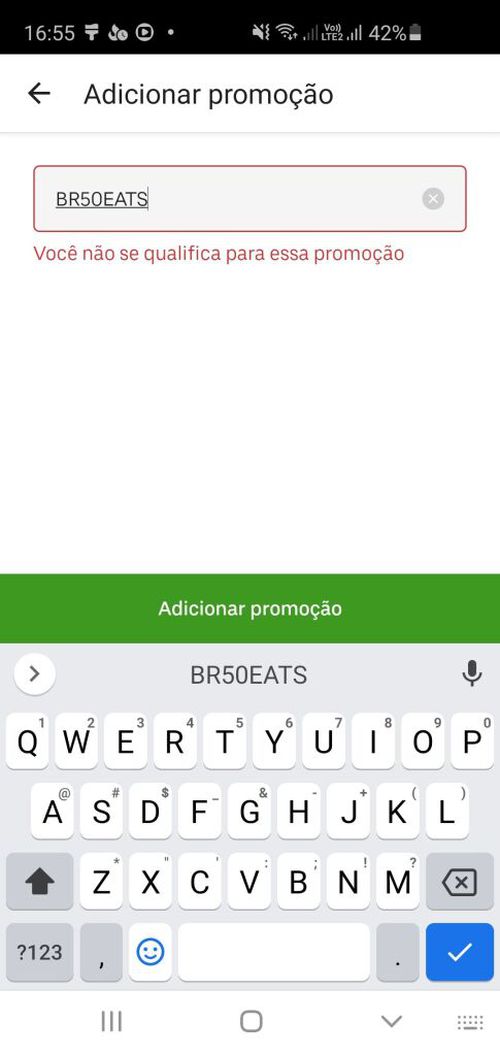The width and height of the screenshot is (500, 1056).
Task: Select the BR50EATS keyboard suggestion
Action: 249,675
